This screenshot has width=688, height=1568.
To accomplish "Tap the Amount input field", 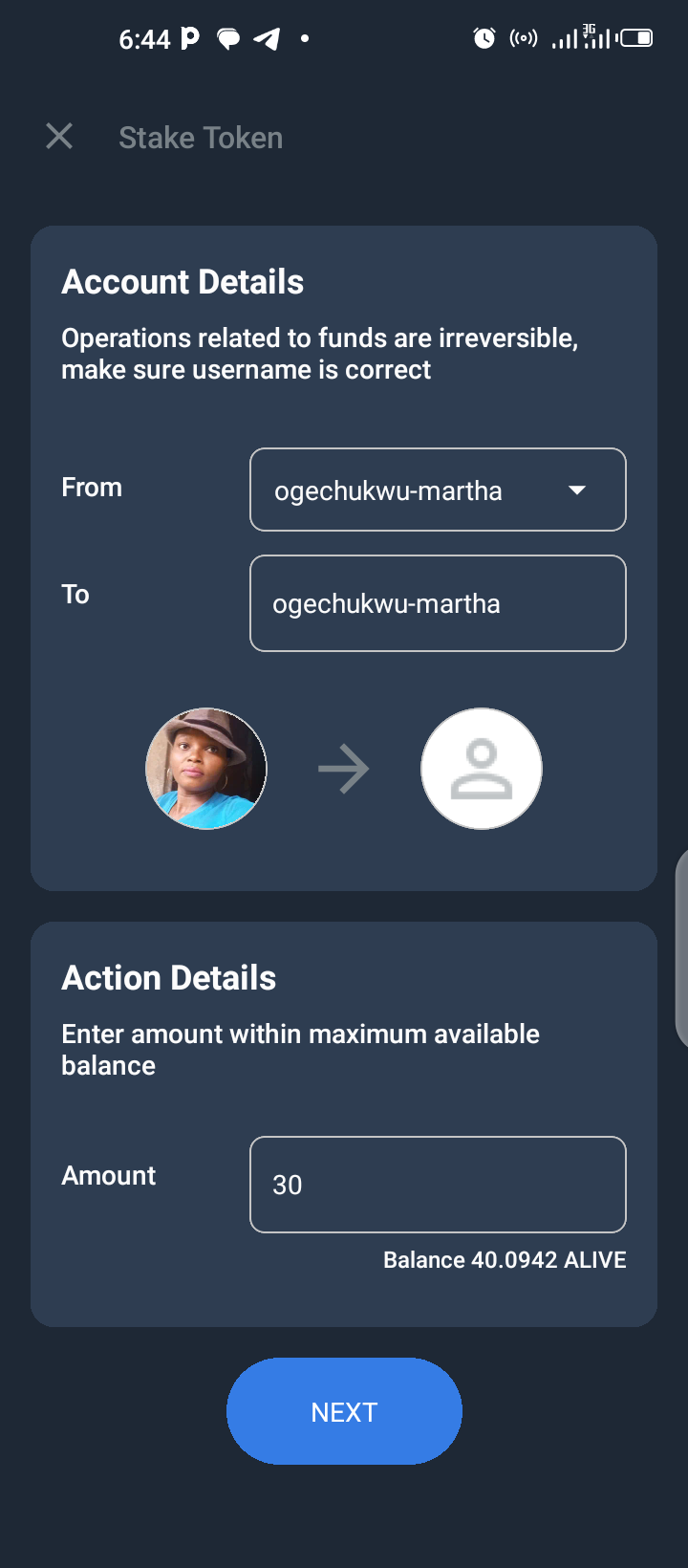I will [438, 1185].
